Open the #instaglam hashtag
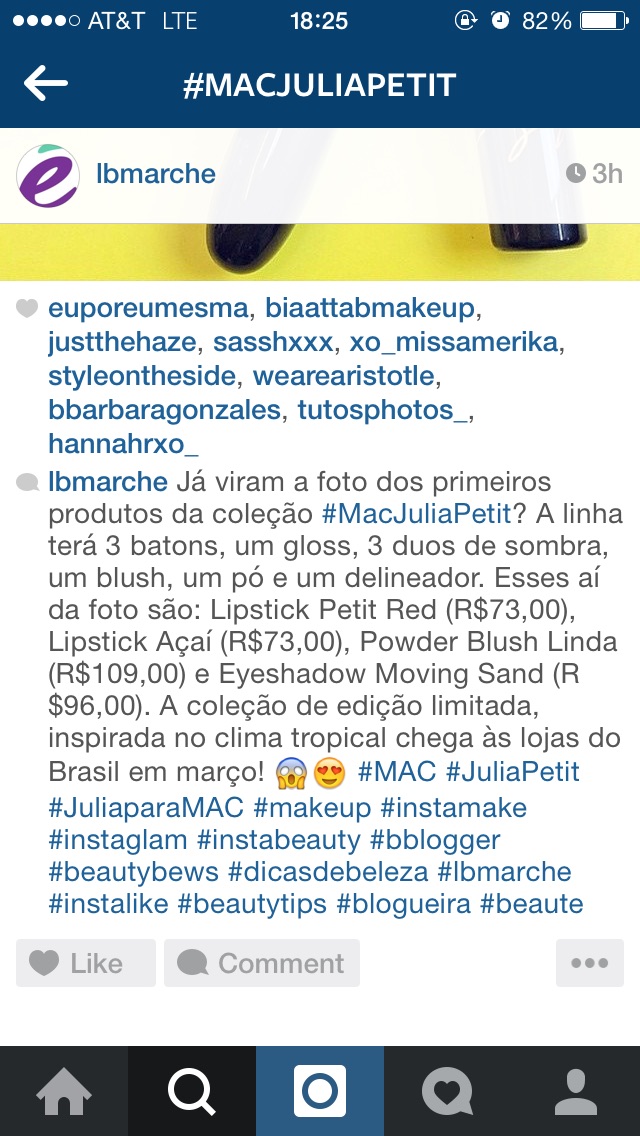 click(117, 839)
